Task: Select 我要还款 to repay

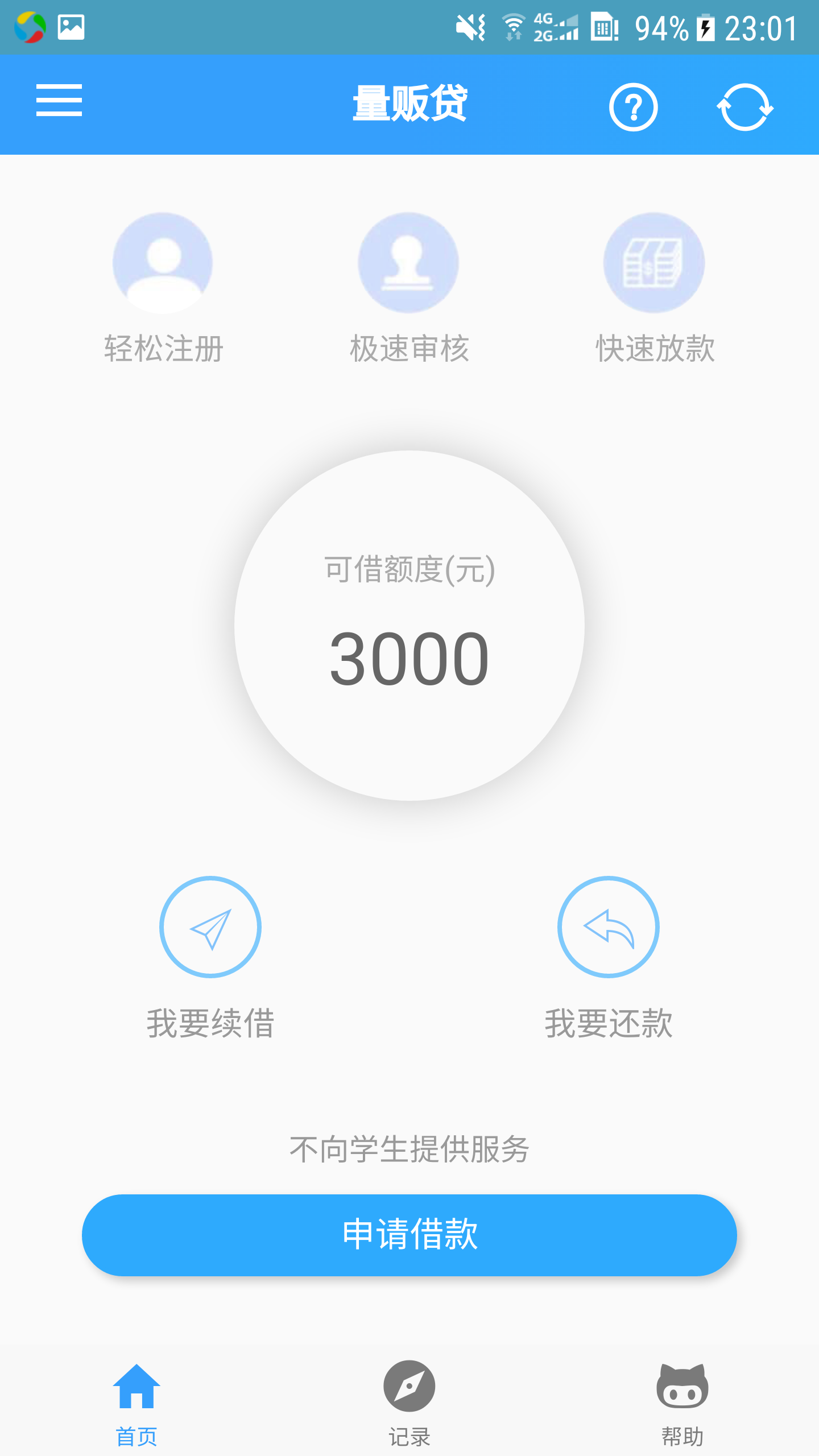Action: click(609, 958)
